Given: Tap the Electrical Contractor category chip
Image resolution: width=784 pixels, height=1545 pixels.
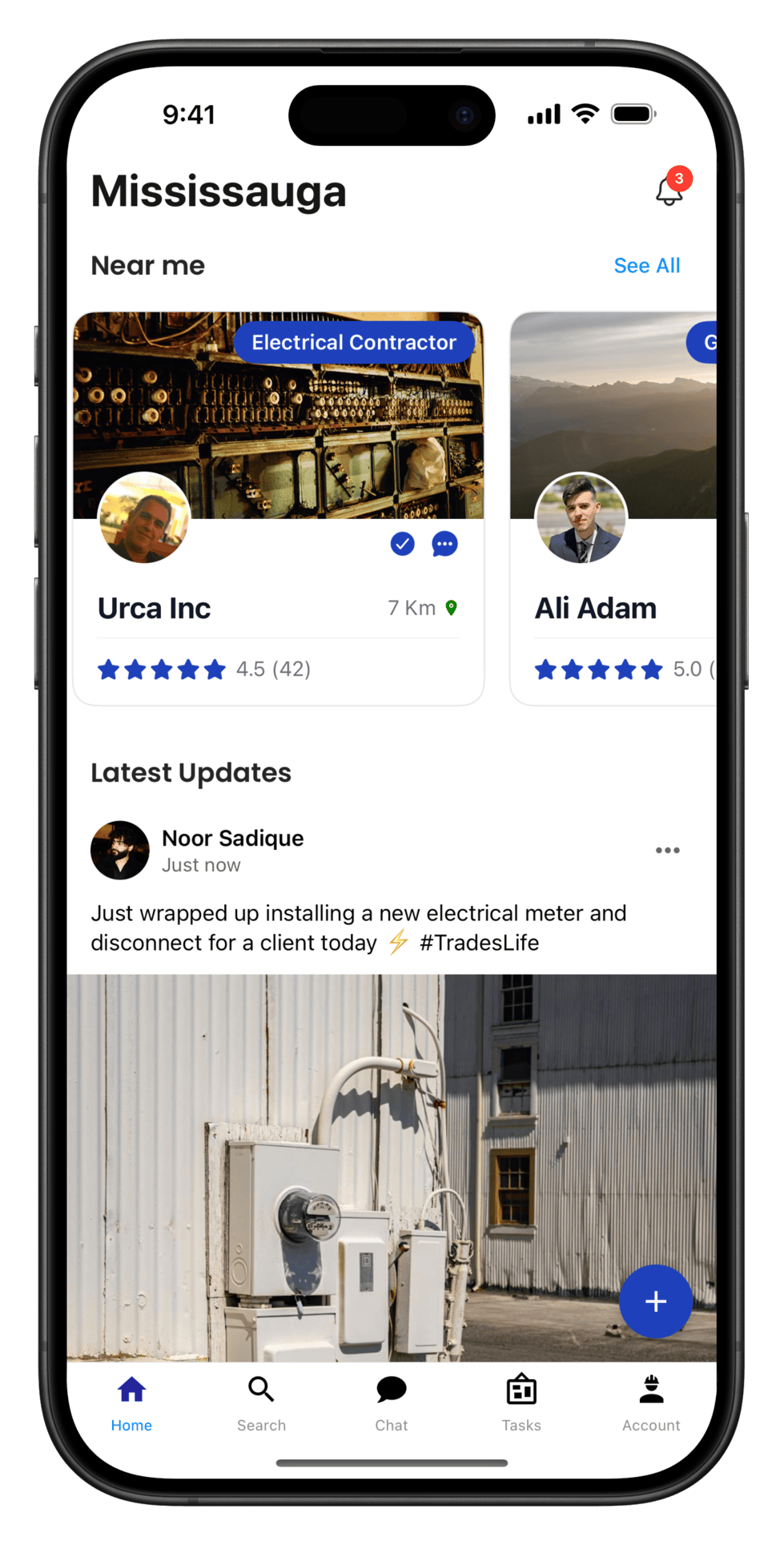Looking at the screenshot, I should (354, 343).
